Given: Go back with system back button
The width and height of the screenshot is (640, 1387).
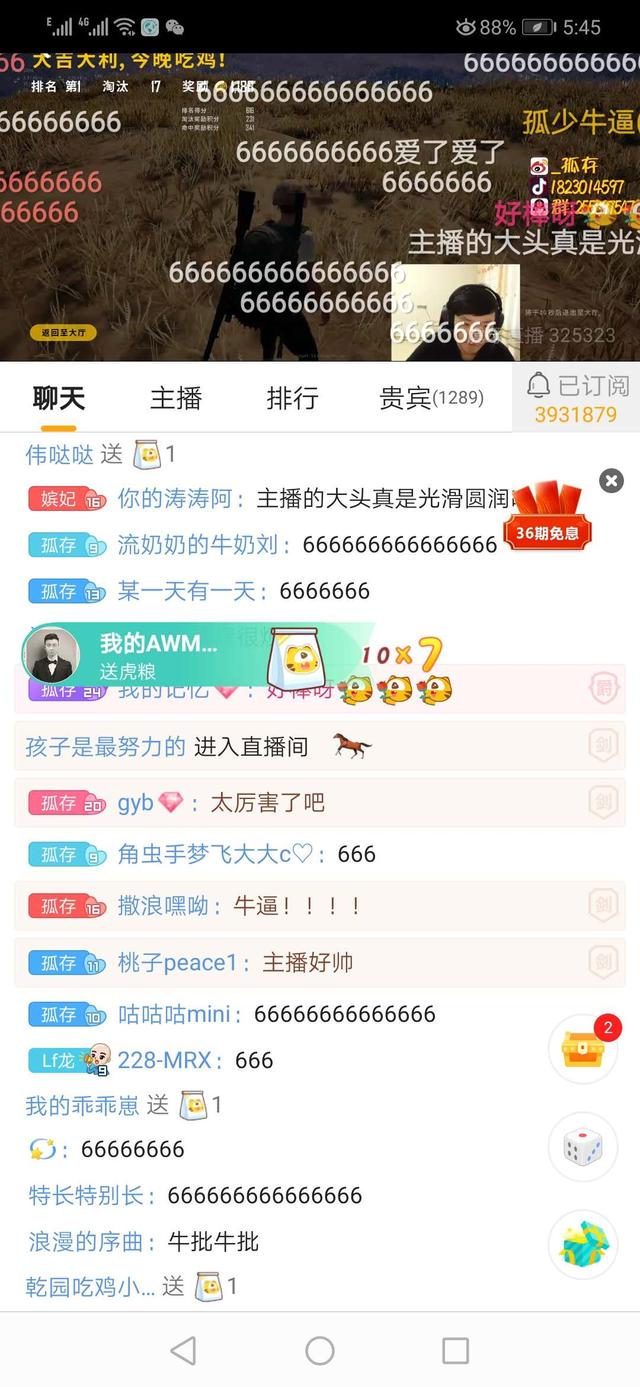Looking at the screenshot, I should click(x=183, y=1351).
